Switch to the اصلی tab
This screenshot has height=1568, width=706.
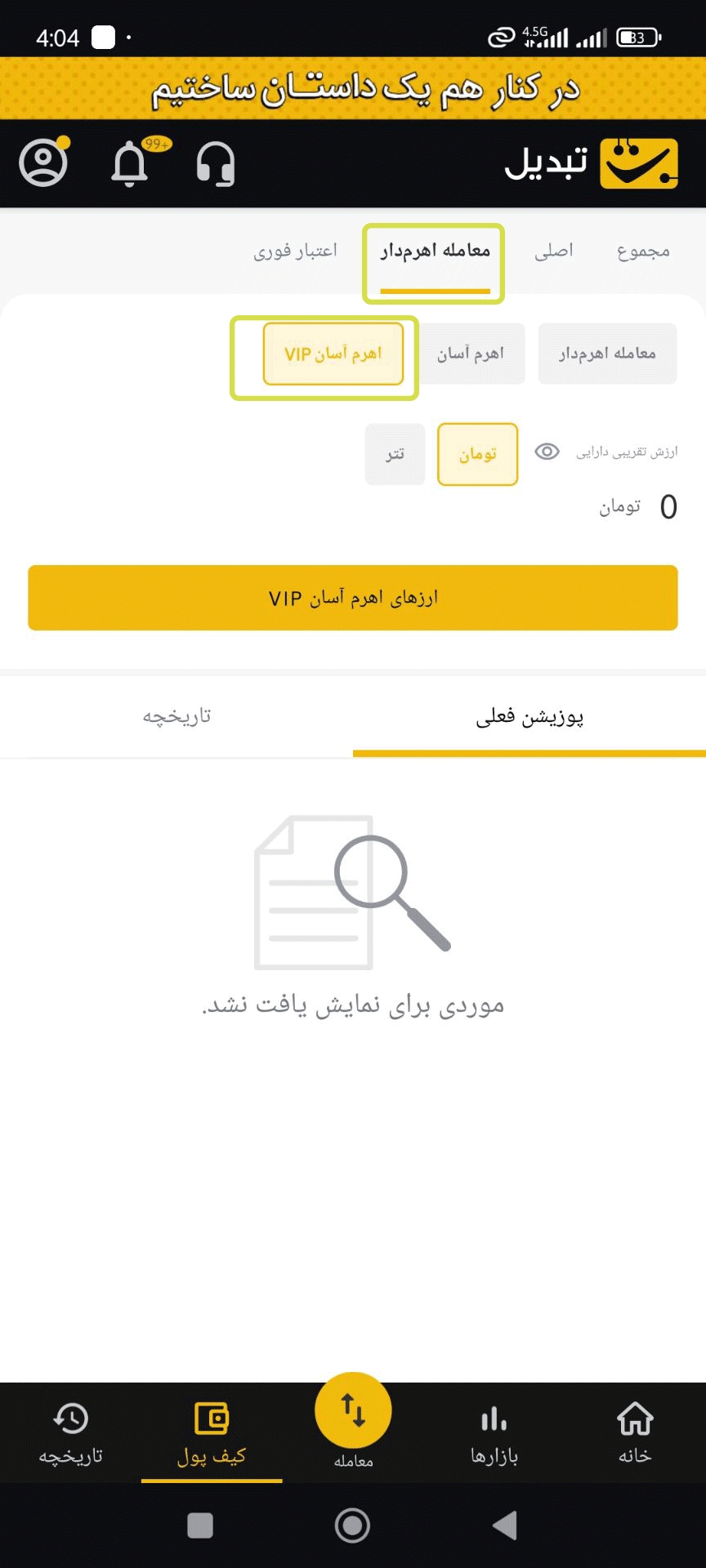coord(554,251)
